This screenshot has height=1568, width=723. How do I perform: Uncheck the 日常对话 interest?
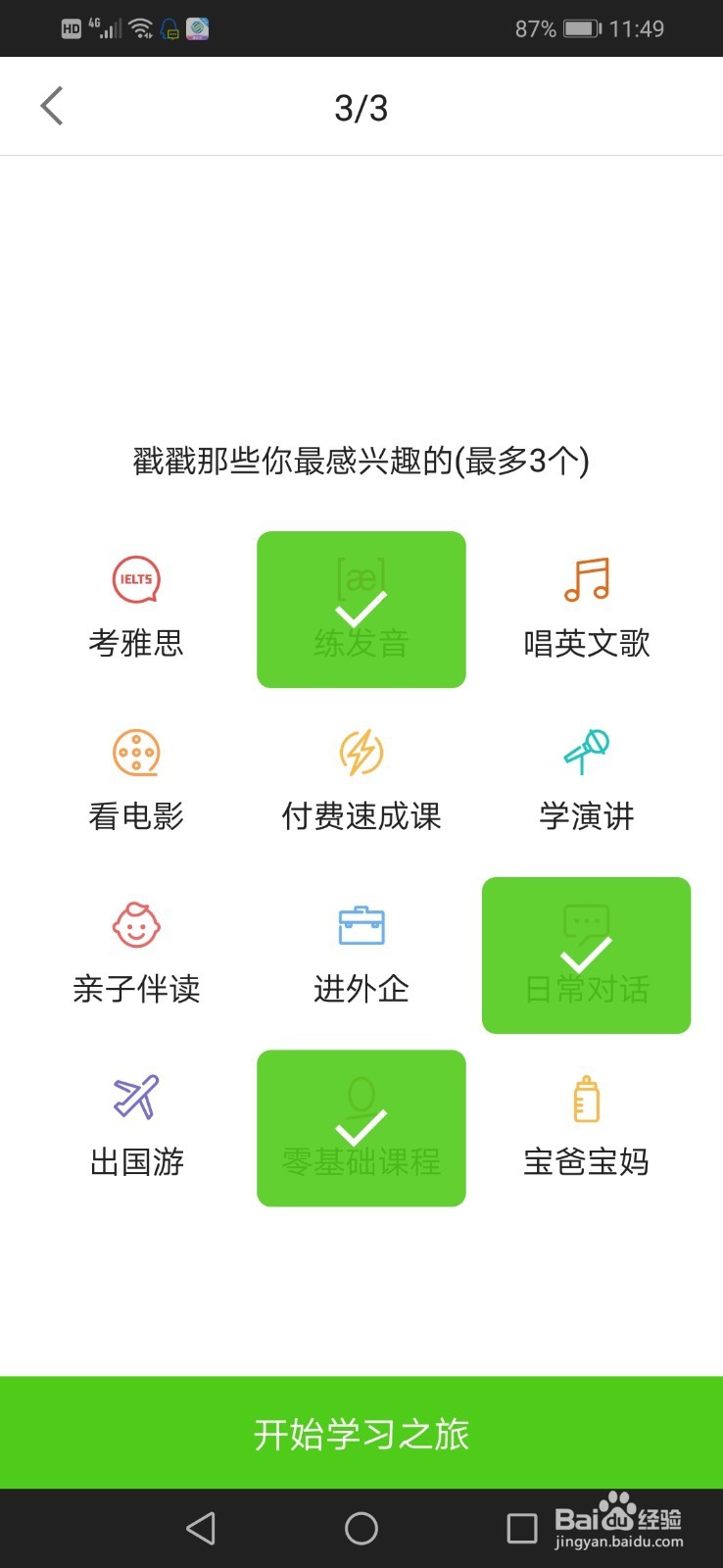pyautogui.click(x=586, y=955)
